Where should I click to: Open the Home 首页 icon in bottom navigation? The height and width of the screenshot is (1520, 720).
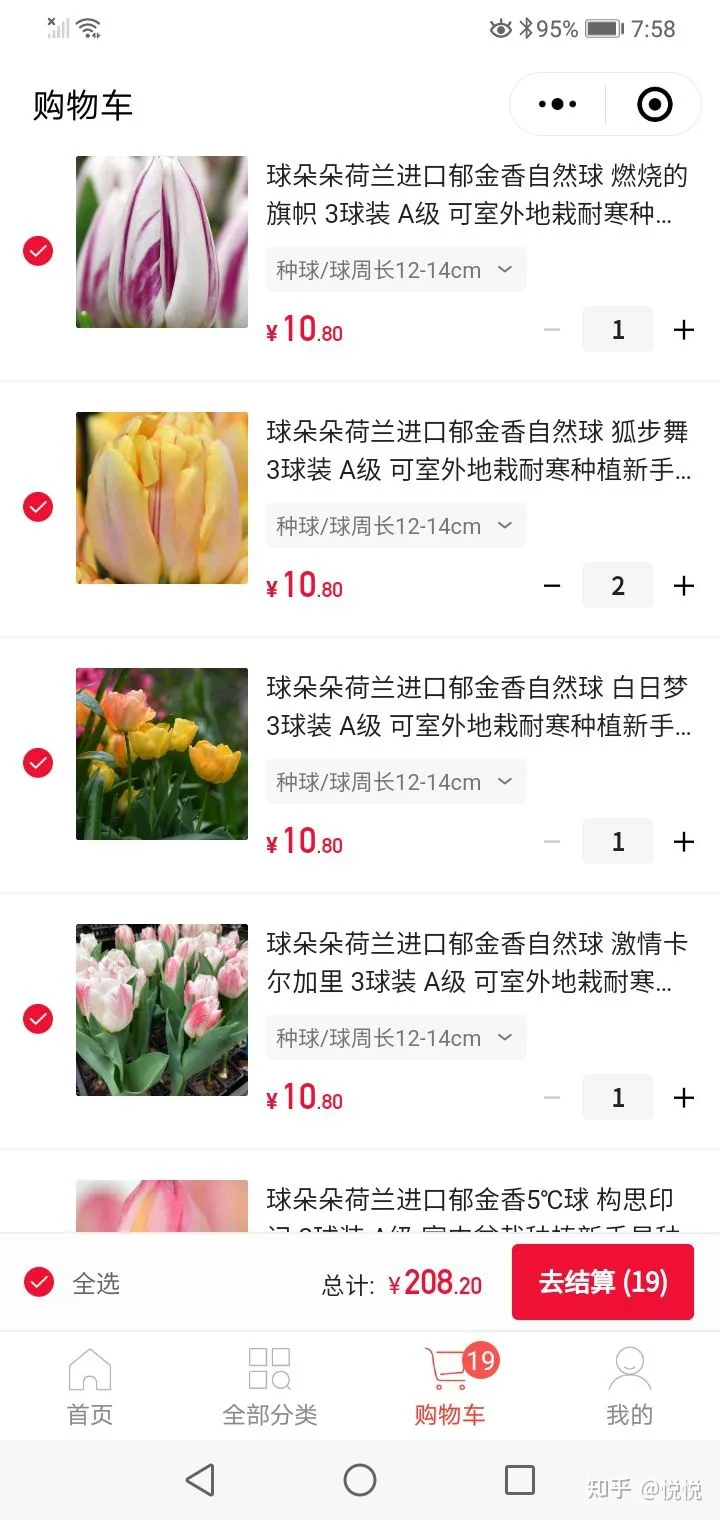pos(89,1384)
